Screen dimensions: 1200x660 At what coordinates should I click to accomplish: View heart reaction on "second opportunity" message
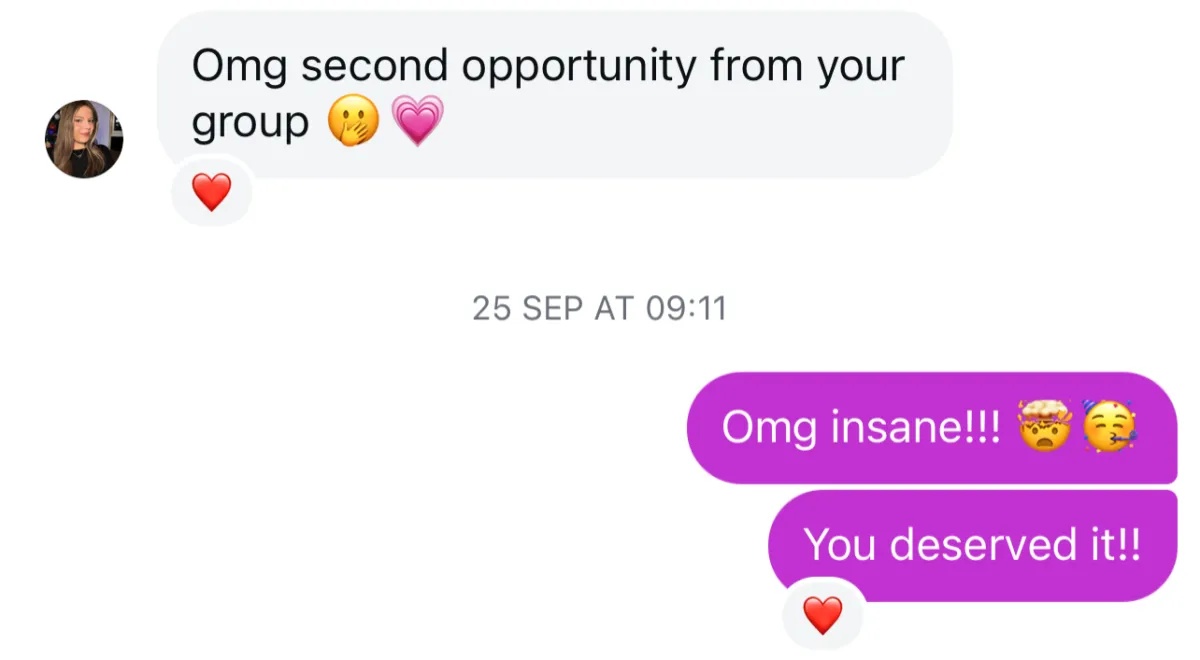point(211,192)
